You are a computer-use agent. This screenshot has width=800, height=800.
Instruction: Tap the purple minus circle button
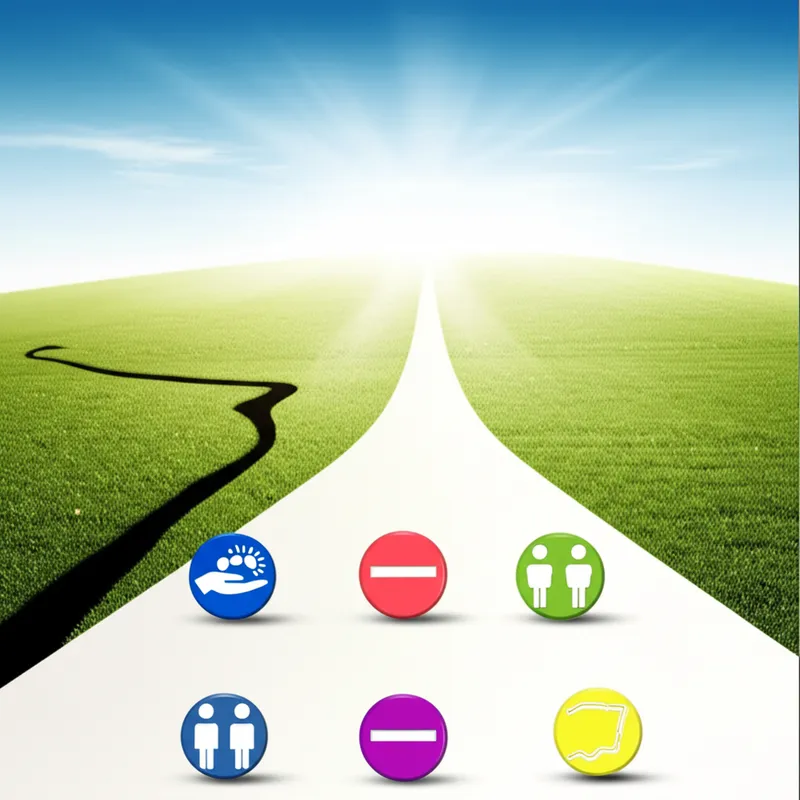[403, 737]
